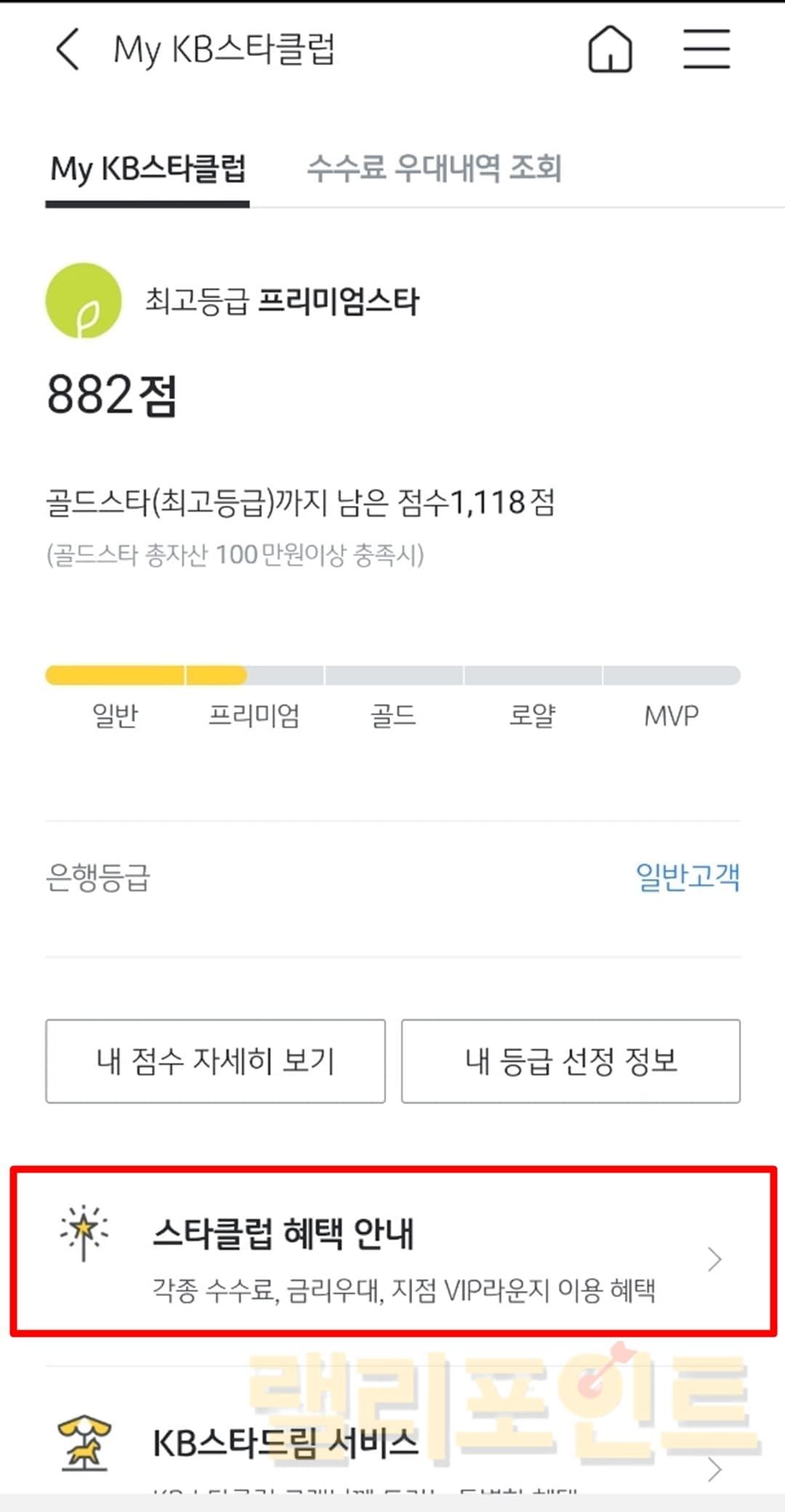Open the hamburger menu
The width and height of the screenshot is (785, 1512).
706,49
